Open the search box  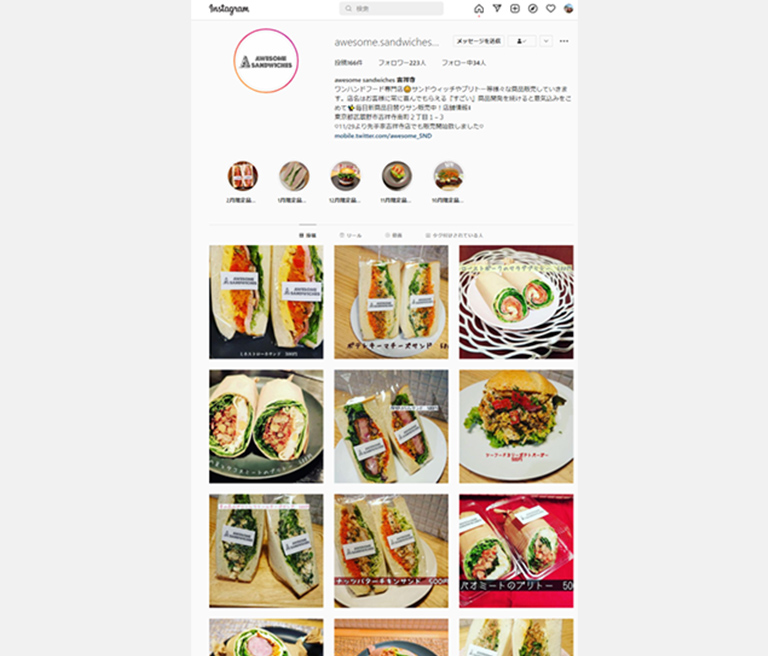(x=391, y=9)
